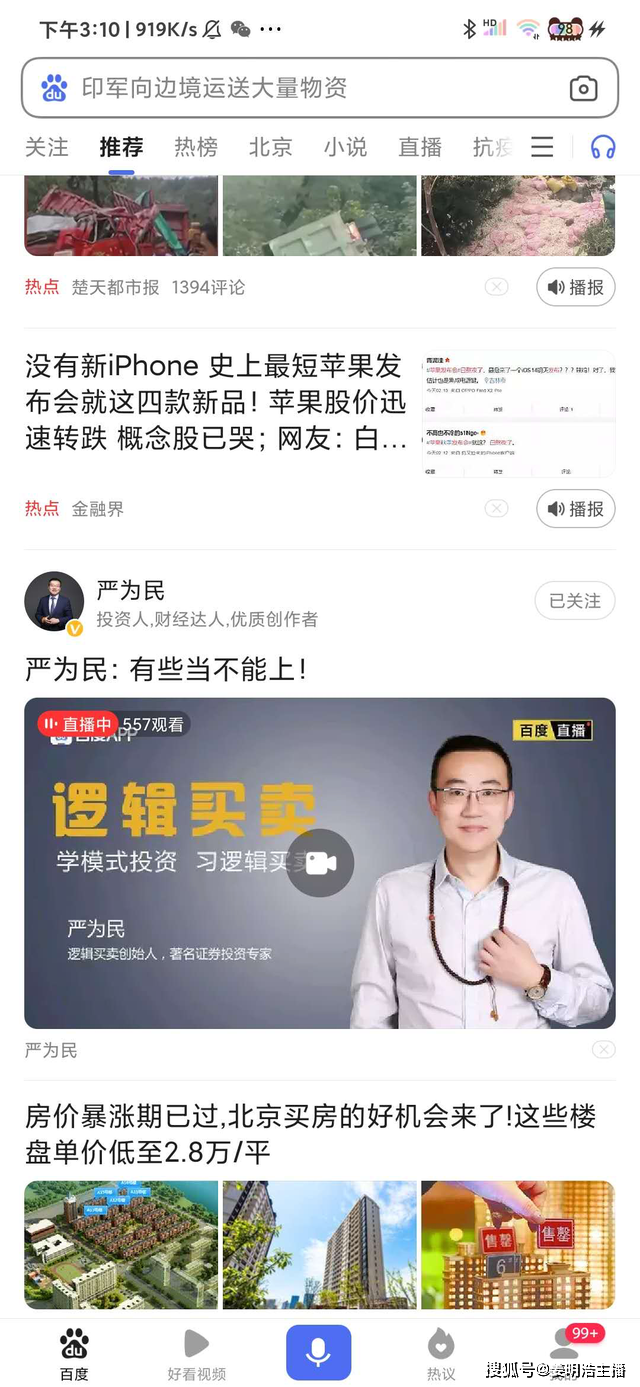Switch to the 关注 tab

(47, 147)
